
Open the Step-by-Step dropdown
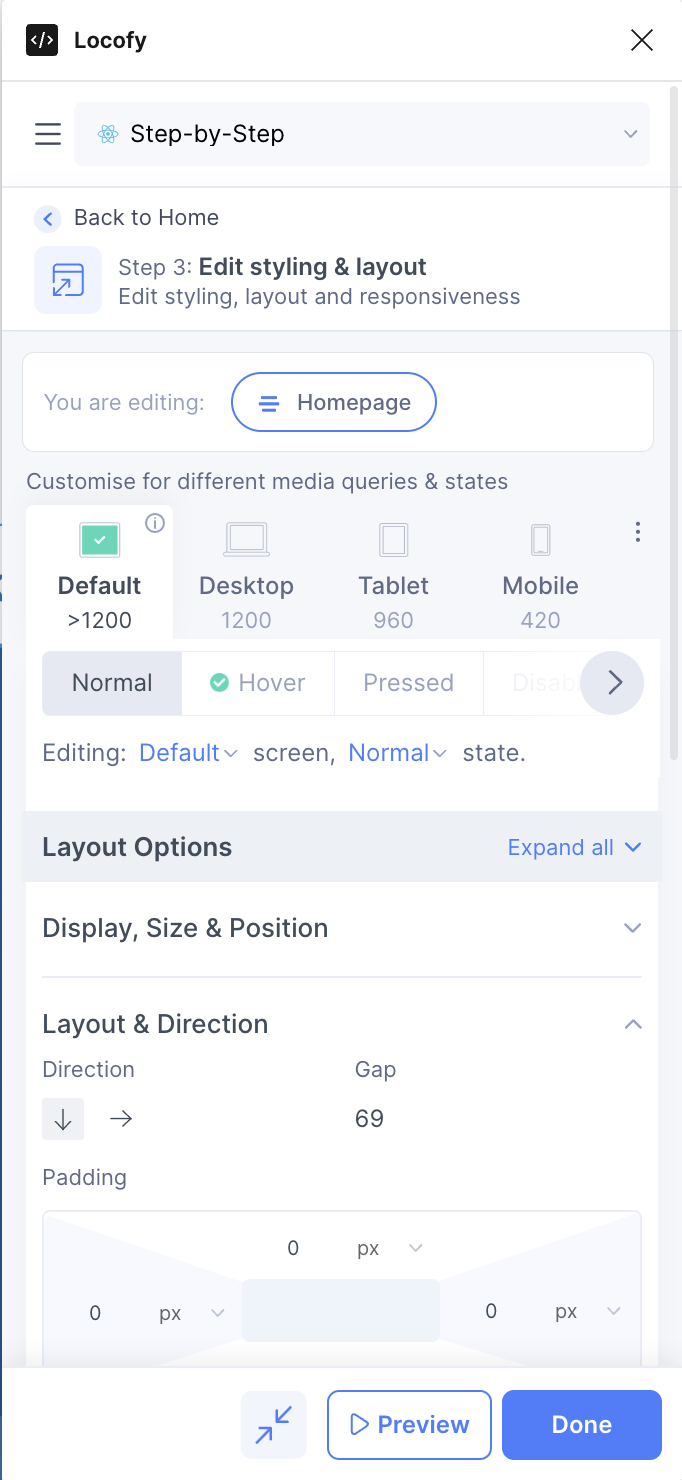tap(362, 134)
